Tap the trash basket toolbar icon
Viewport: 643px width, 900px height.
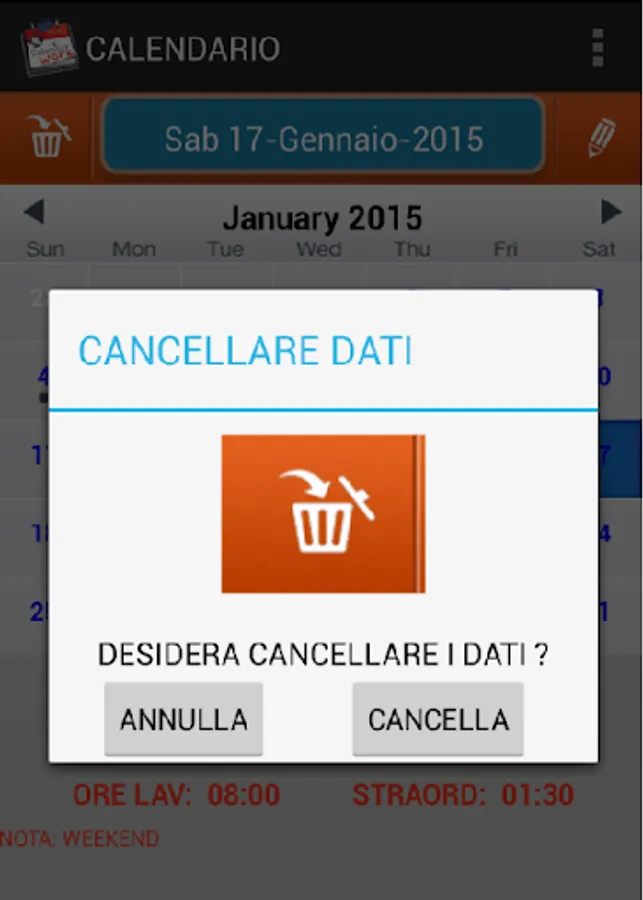click(x=47, y=137)
